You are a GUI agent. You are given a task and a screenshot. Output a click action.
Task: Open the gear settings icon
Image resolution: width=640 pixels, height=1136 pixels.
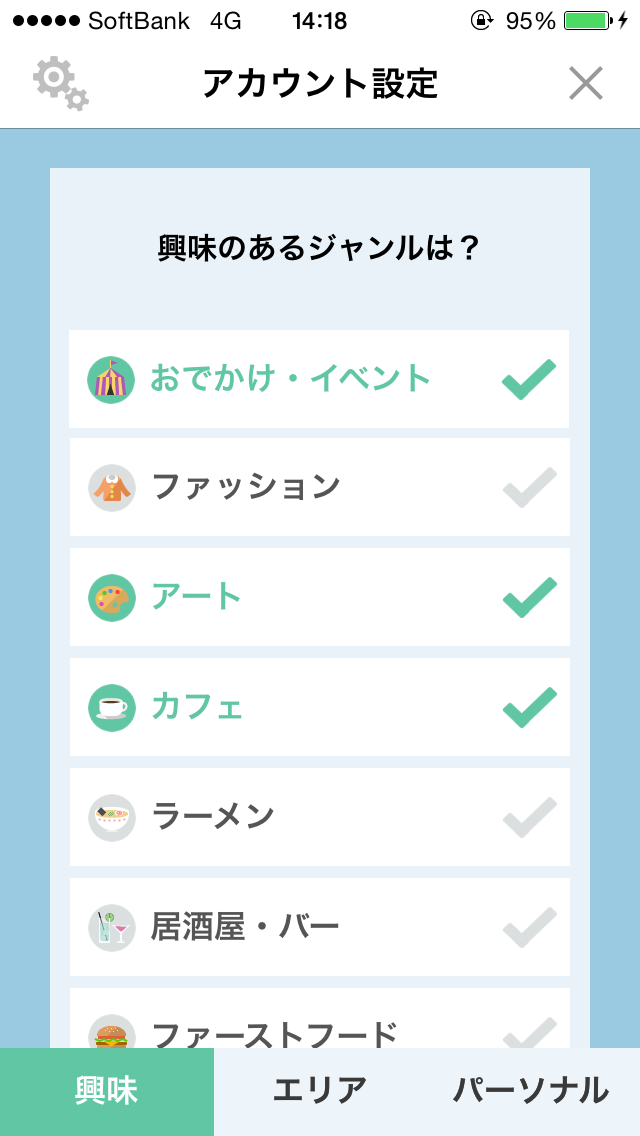(61, 84)
